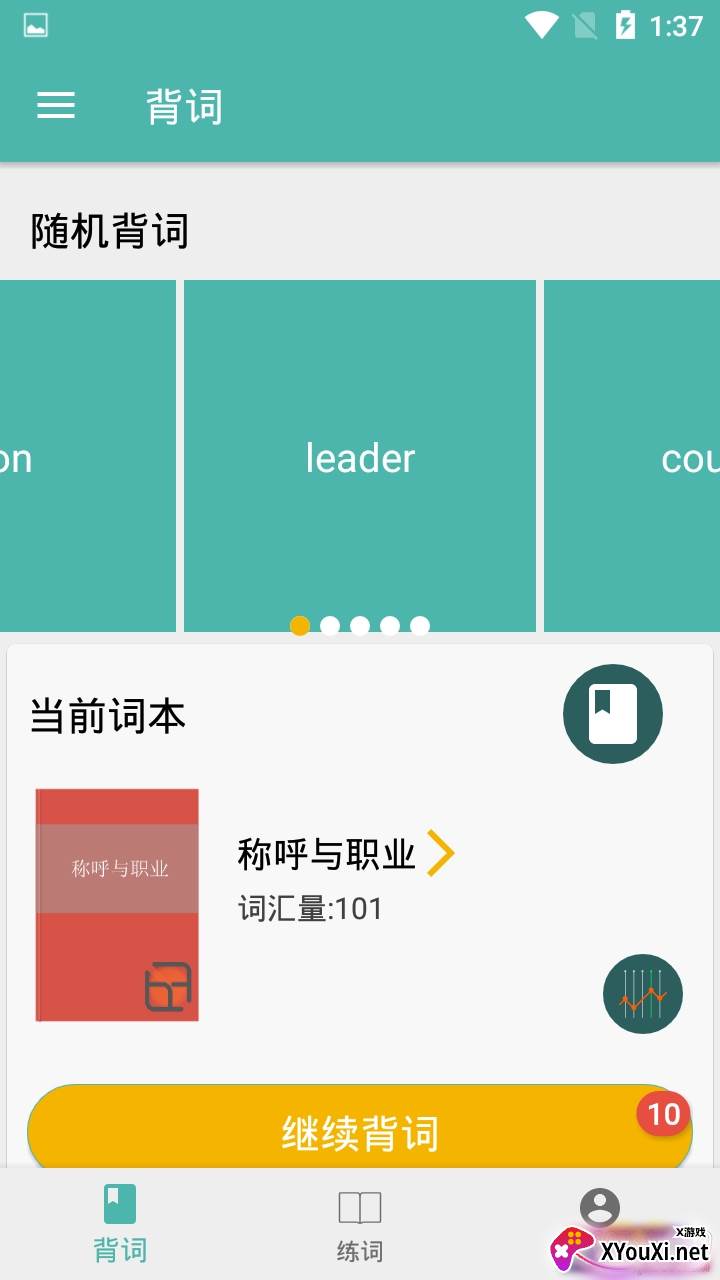
Task: Tap the red 称呼与职业 book cover
Action: 117,905
